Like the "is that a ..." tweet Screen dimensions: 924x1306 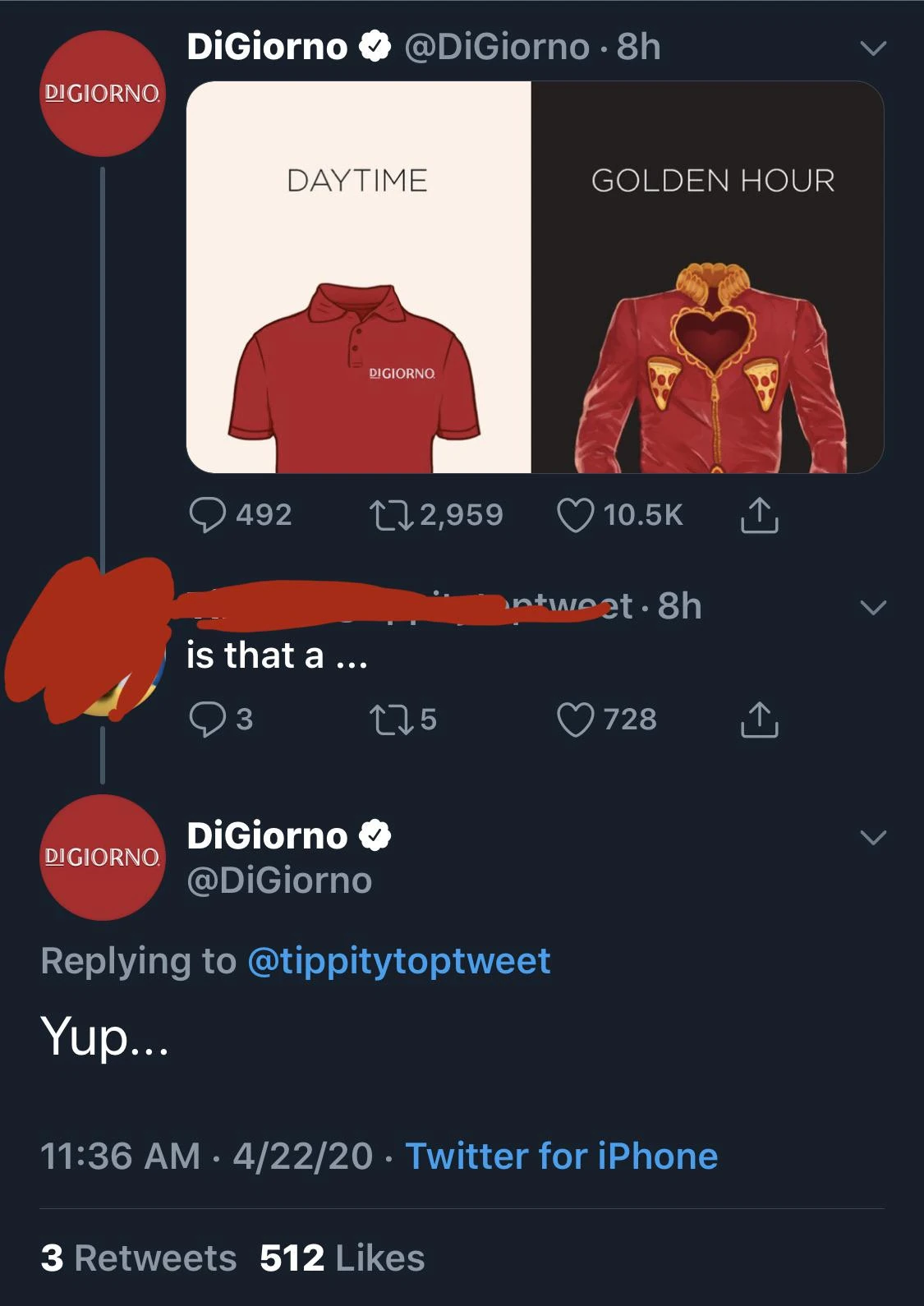pos(575,720)
